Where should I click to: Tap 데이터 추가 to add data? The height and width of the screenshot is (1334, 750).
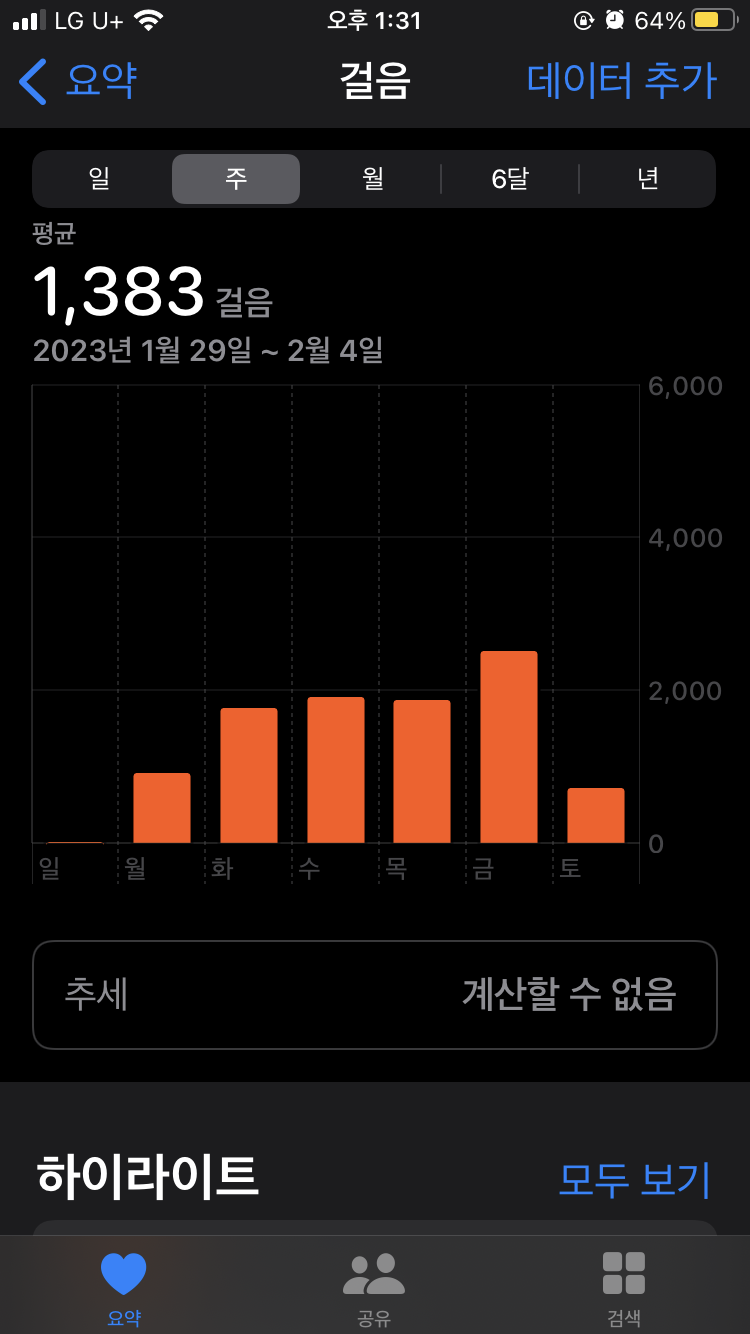(x=622, y=81)
